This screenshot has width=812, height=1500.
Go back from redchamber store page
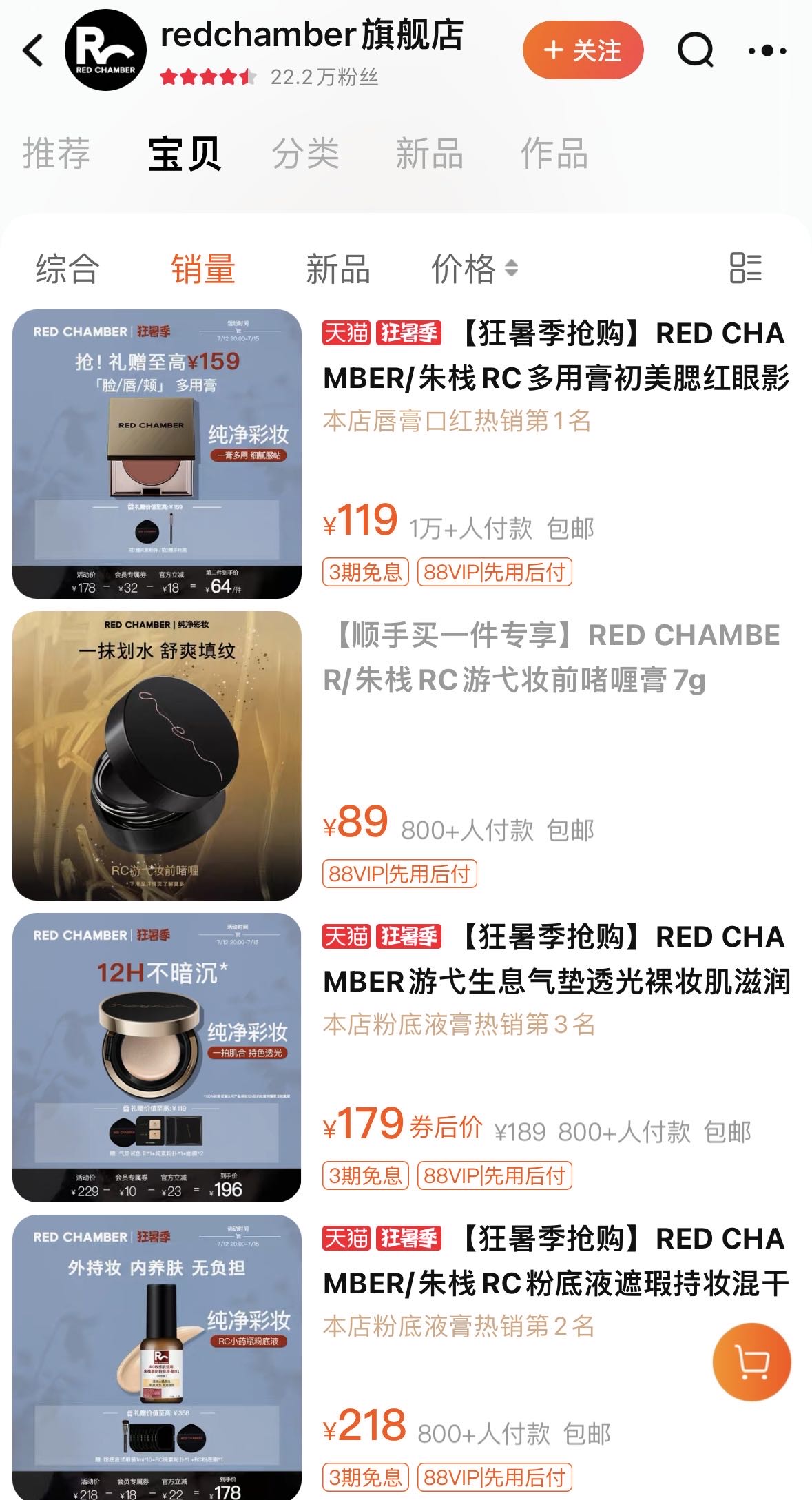[x=33, y=51]
